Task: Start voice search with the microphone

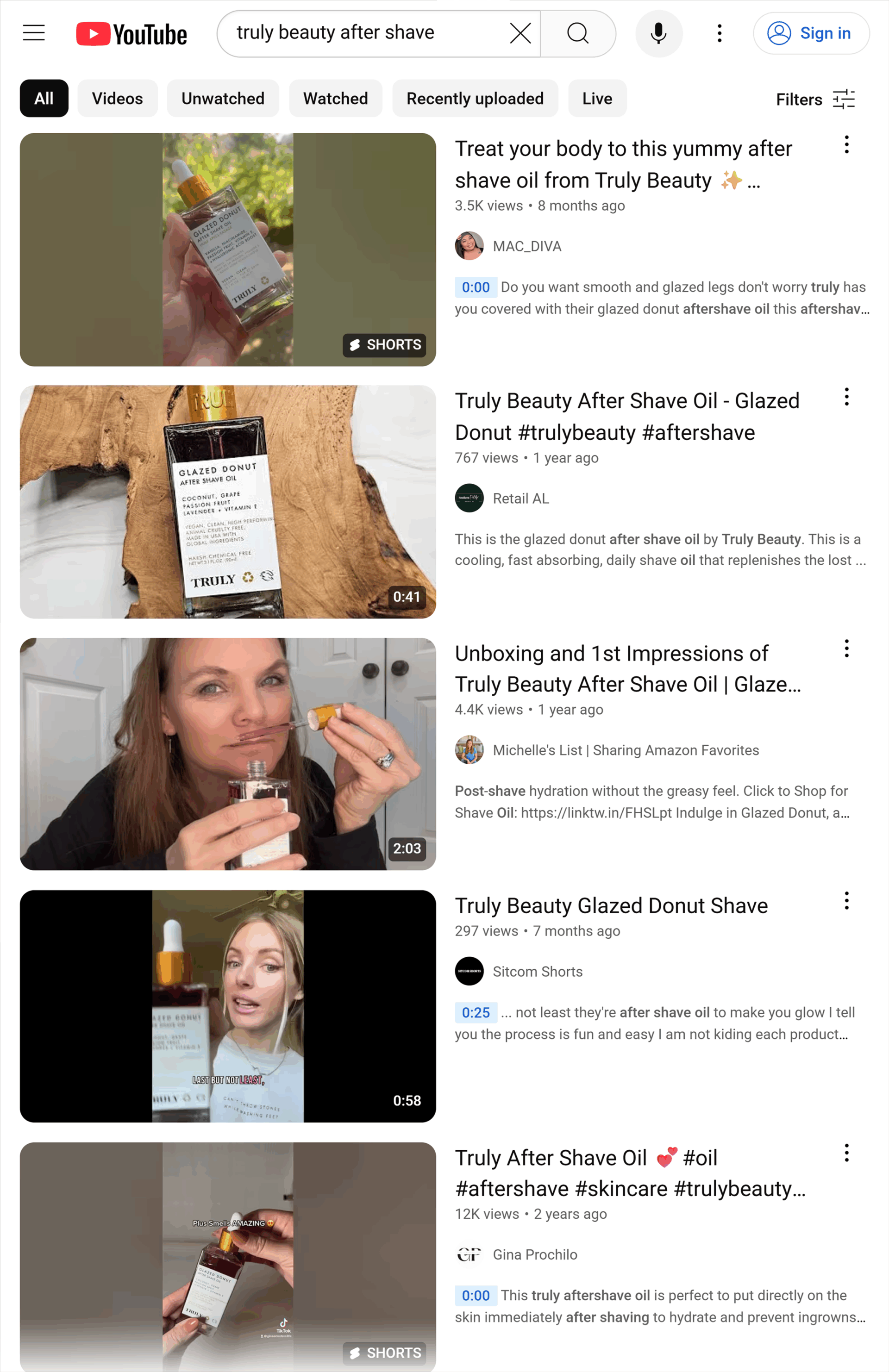Action: 658,33
